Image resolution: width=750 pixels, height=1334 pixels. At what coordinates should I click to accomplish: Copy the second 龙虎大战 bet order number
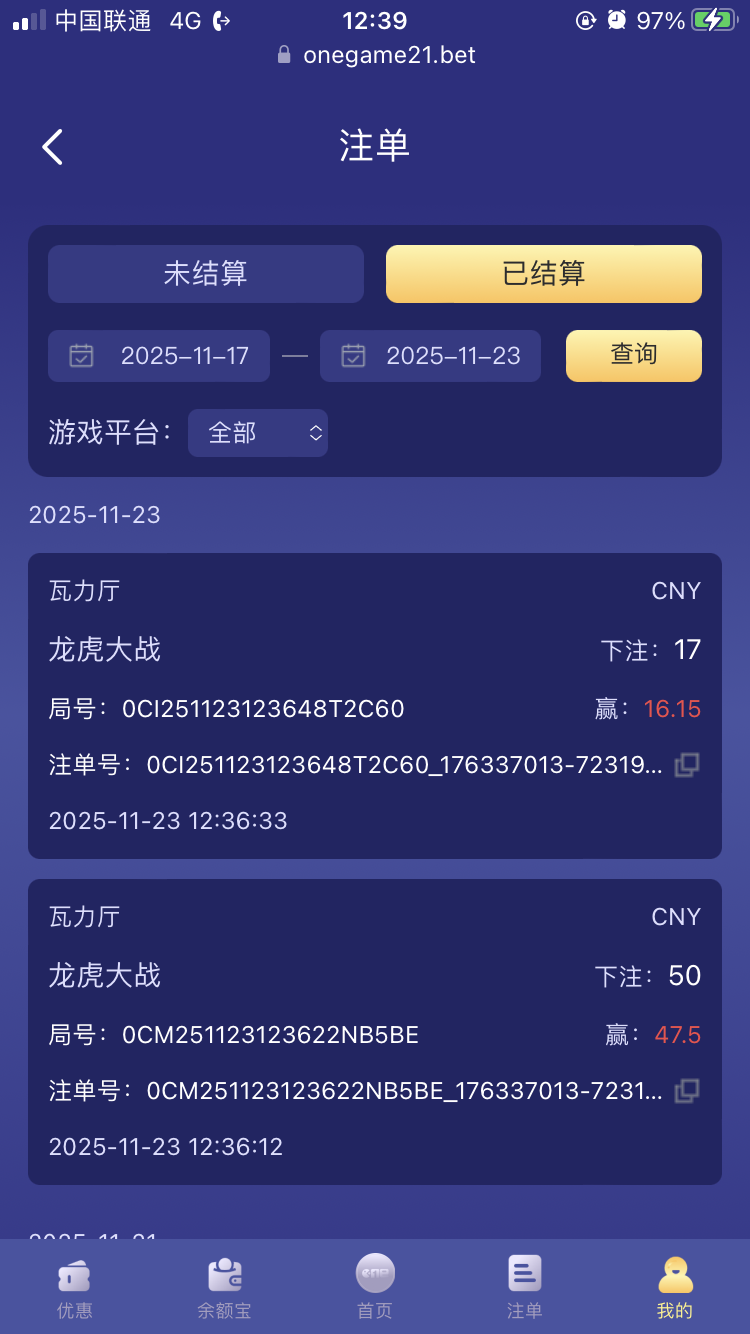pyautogui.click(x=686, y=1090)
